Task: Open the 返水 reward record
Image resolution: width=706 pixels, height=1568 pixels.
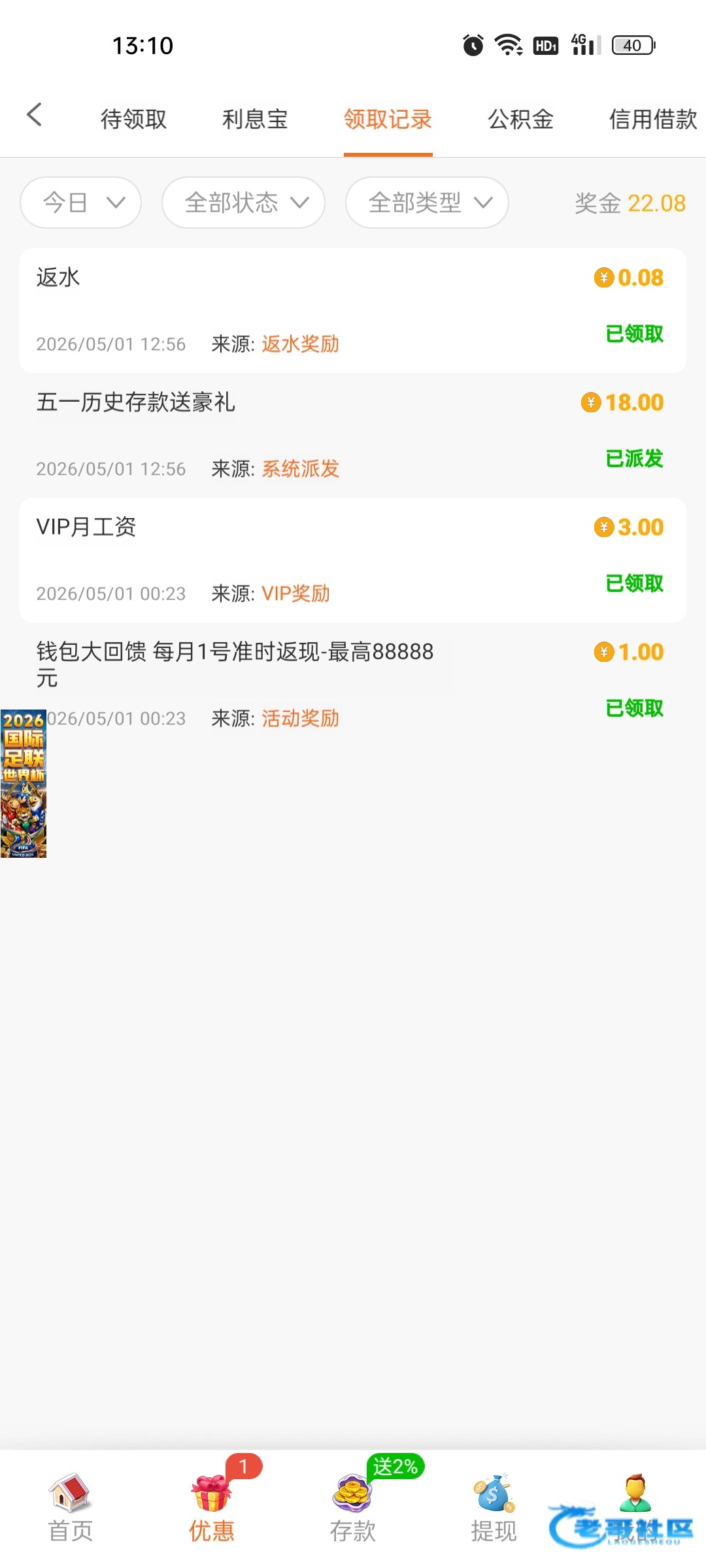Action: point(353,311)
